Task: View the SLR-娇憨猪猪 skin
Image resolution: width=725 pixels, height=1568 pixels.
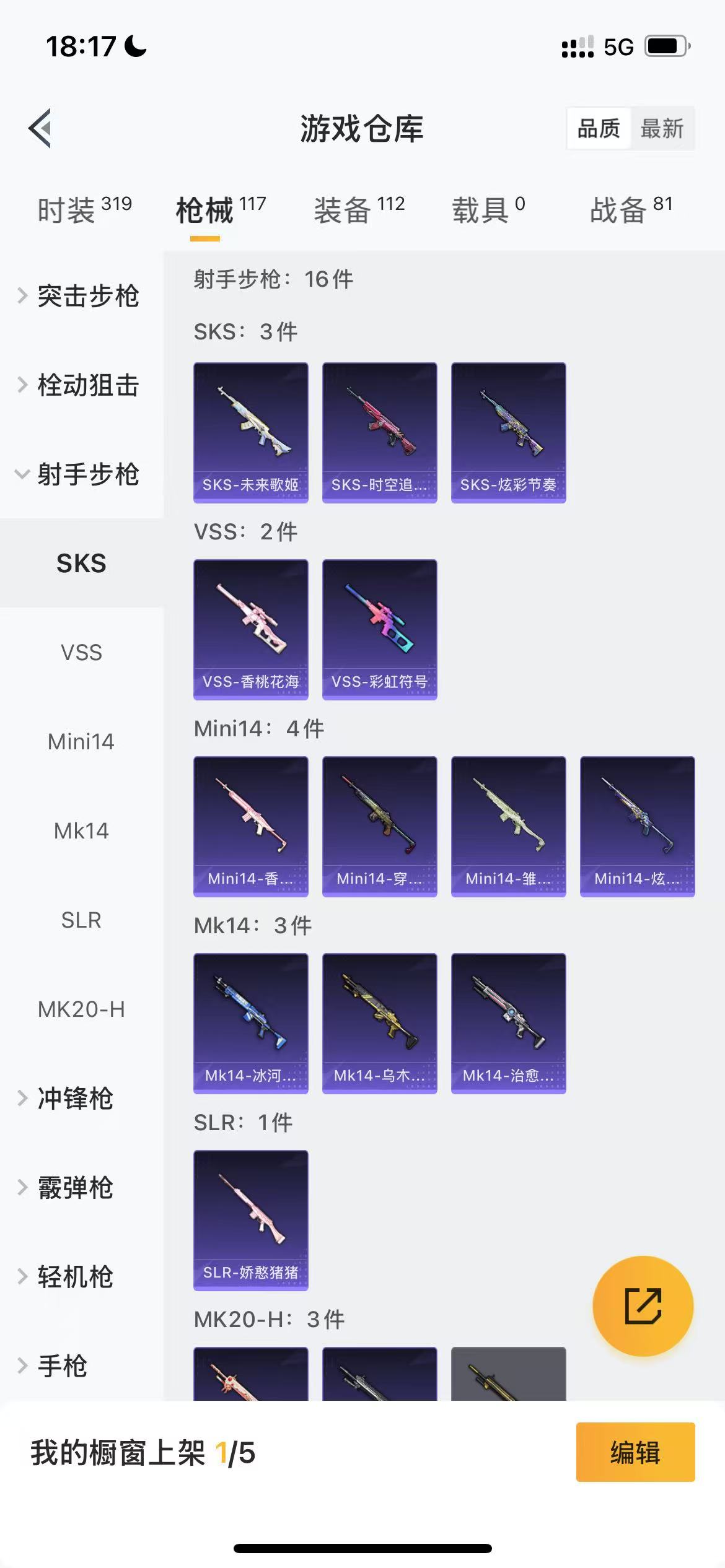Action: pyautogui.click(x=251, y=1220)
